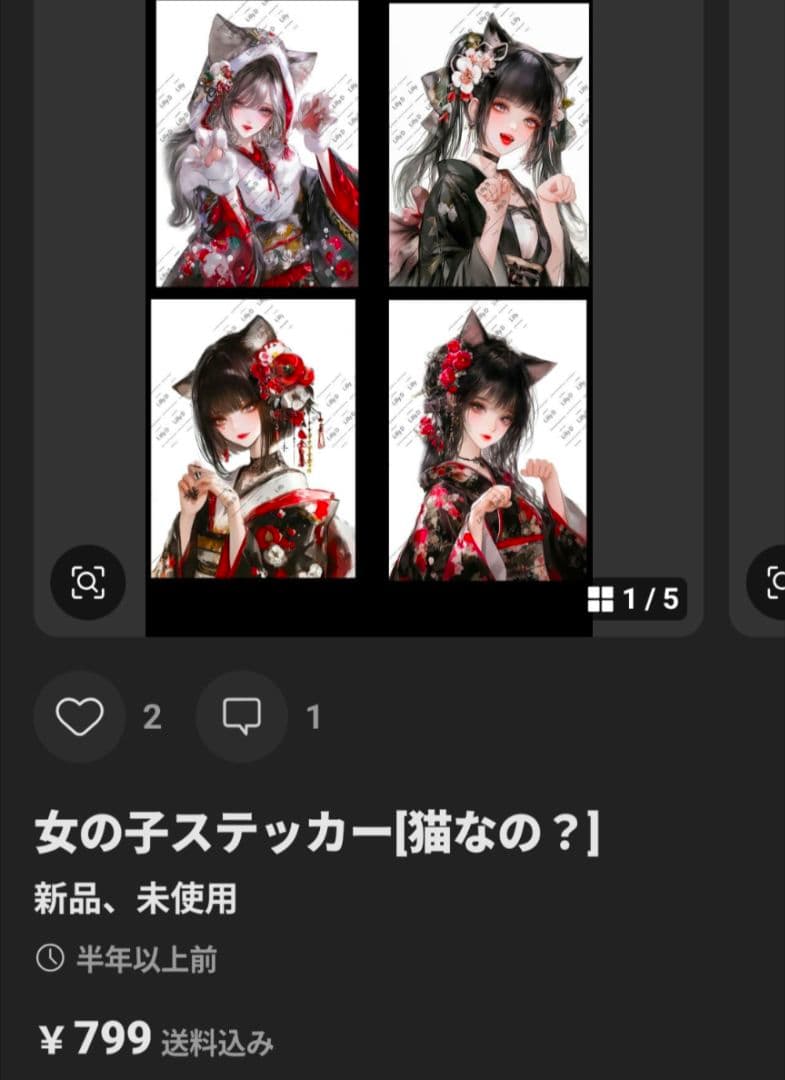Open comments via the speech bubble icon
Viewport: 785px width, 1080px height.
(x=240, y=716)
